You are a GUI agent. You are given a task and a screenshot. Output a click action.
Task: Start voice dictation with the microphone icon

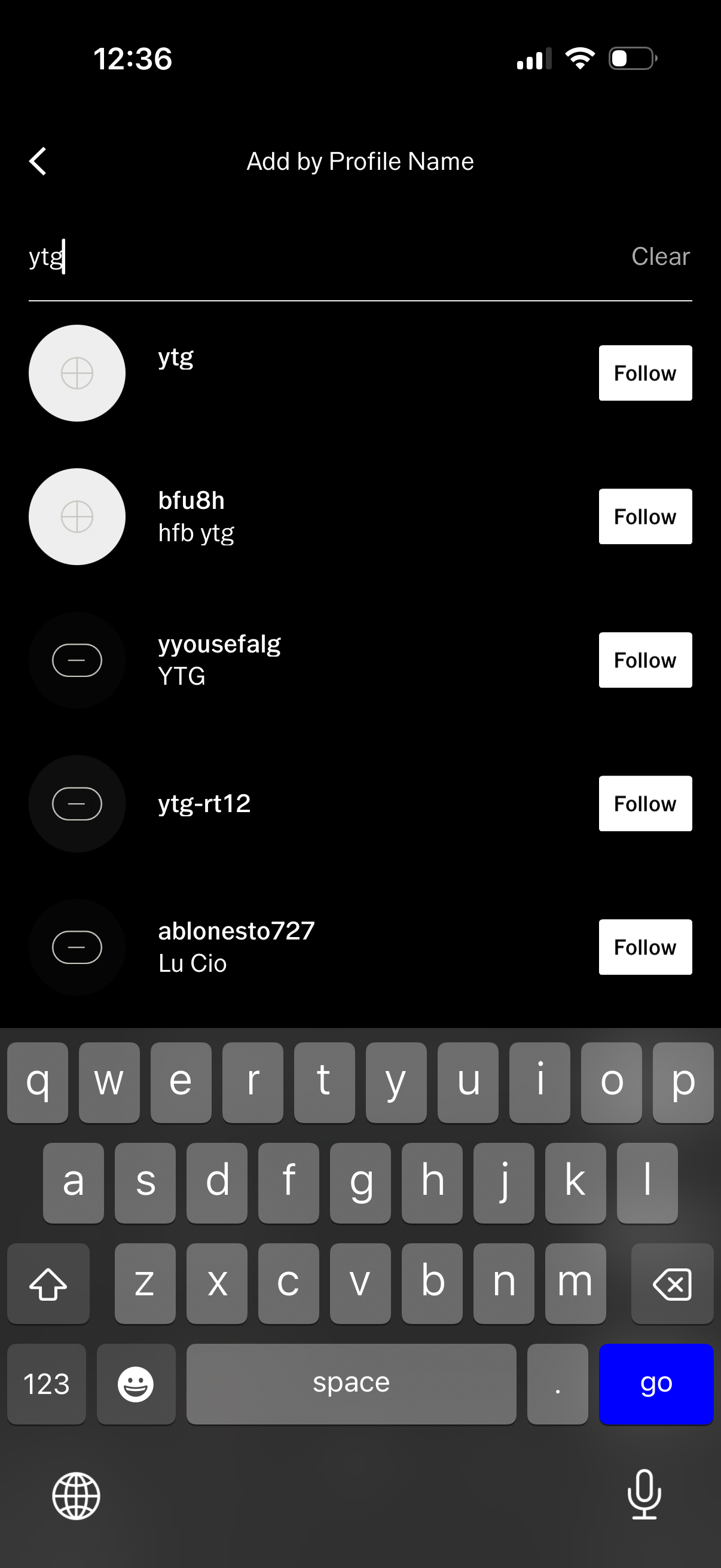pyautogui.click(x=645, y=1496)
